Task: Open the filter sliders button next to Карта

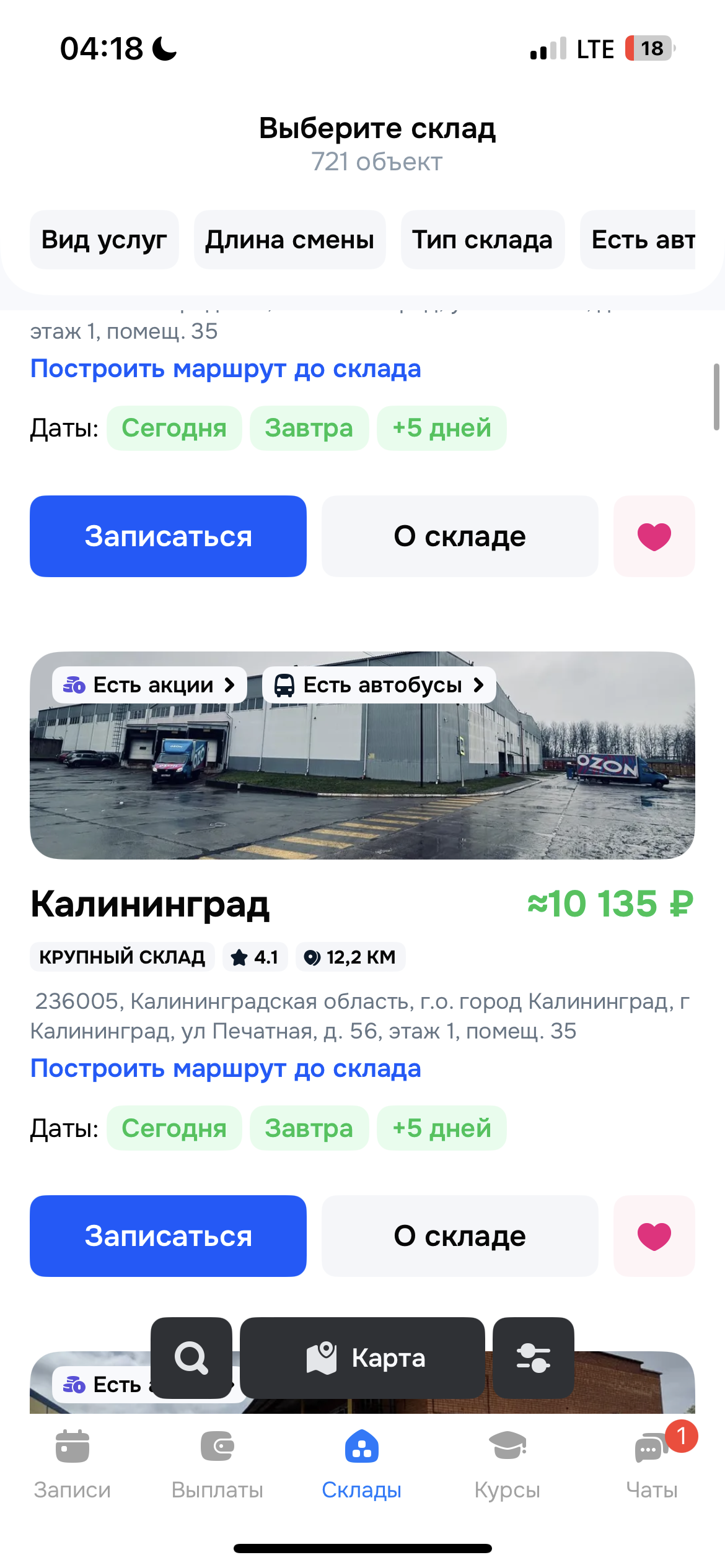Action: (x=533, y=1357)
